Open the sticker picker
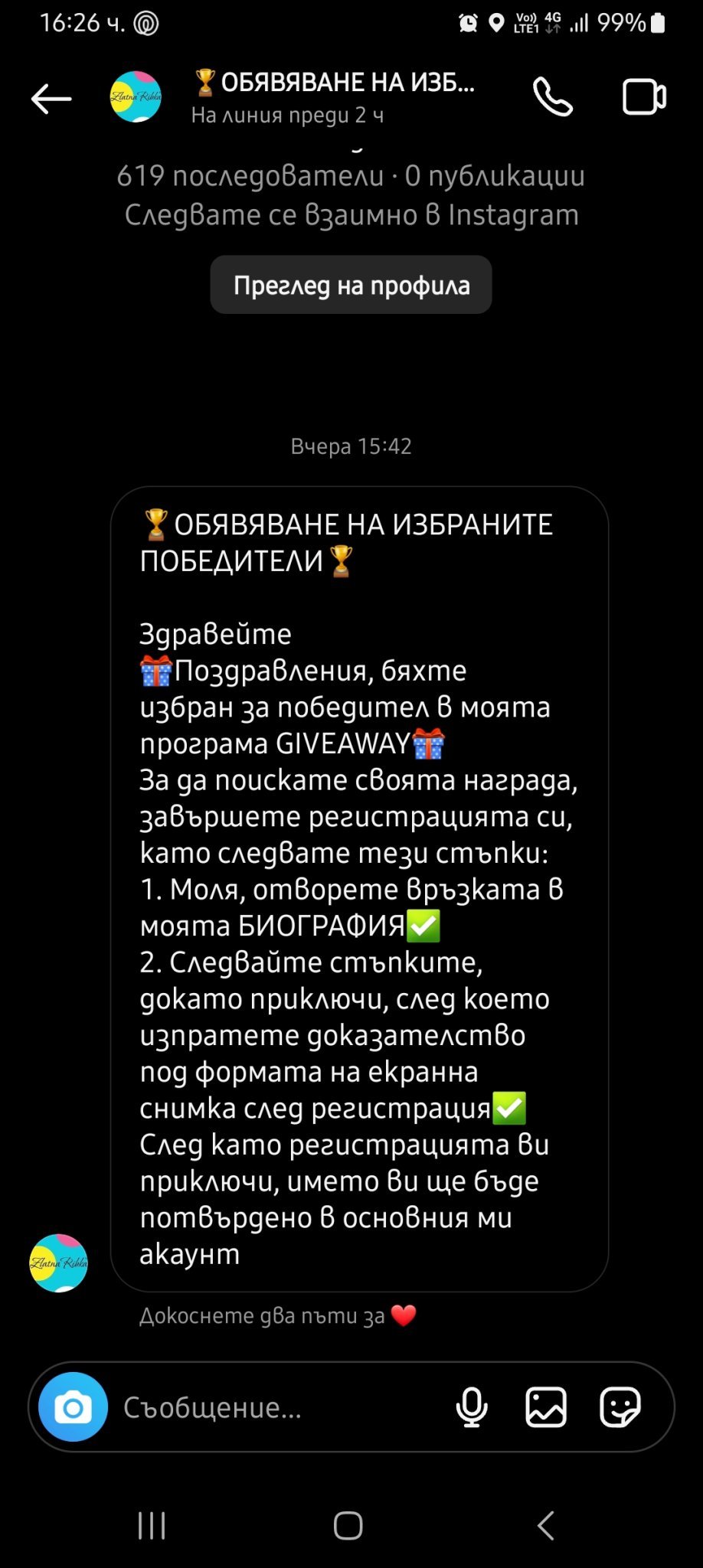The width and height of the screenshot is (703, 1568). click(x=620, y=1407)
